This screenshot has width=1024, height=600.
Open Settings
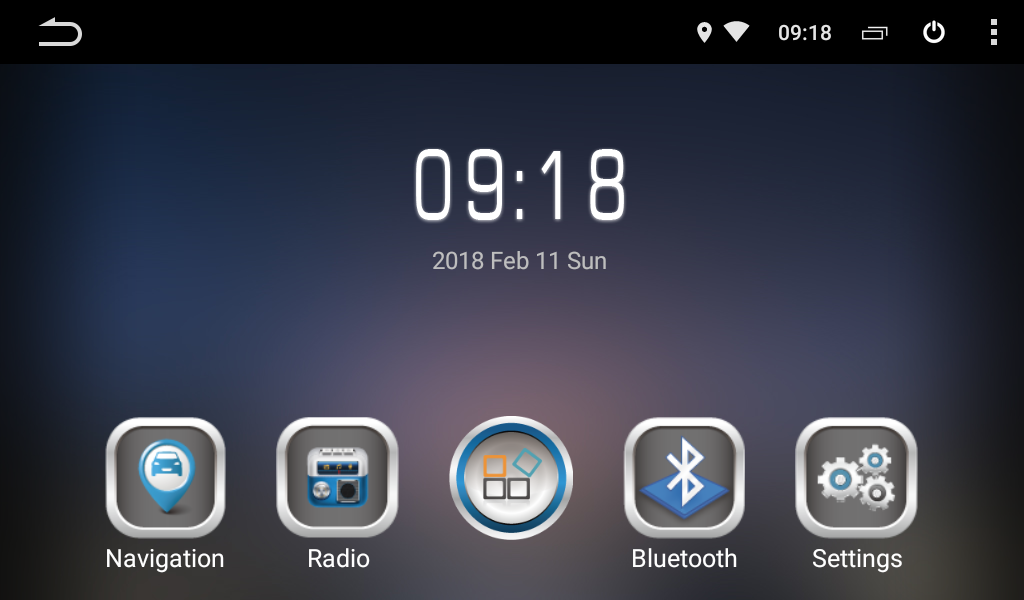tap(856, 478)
